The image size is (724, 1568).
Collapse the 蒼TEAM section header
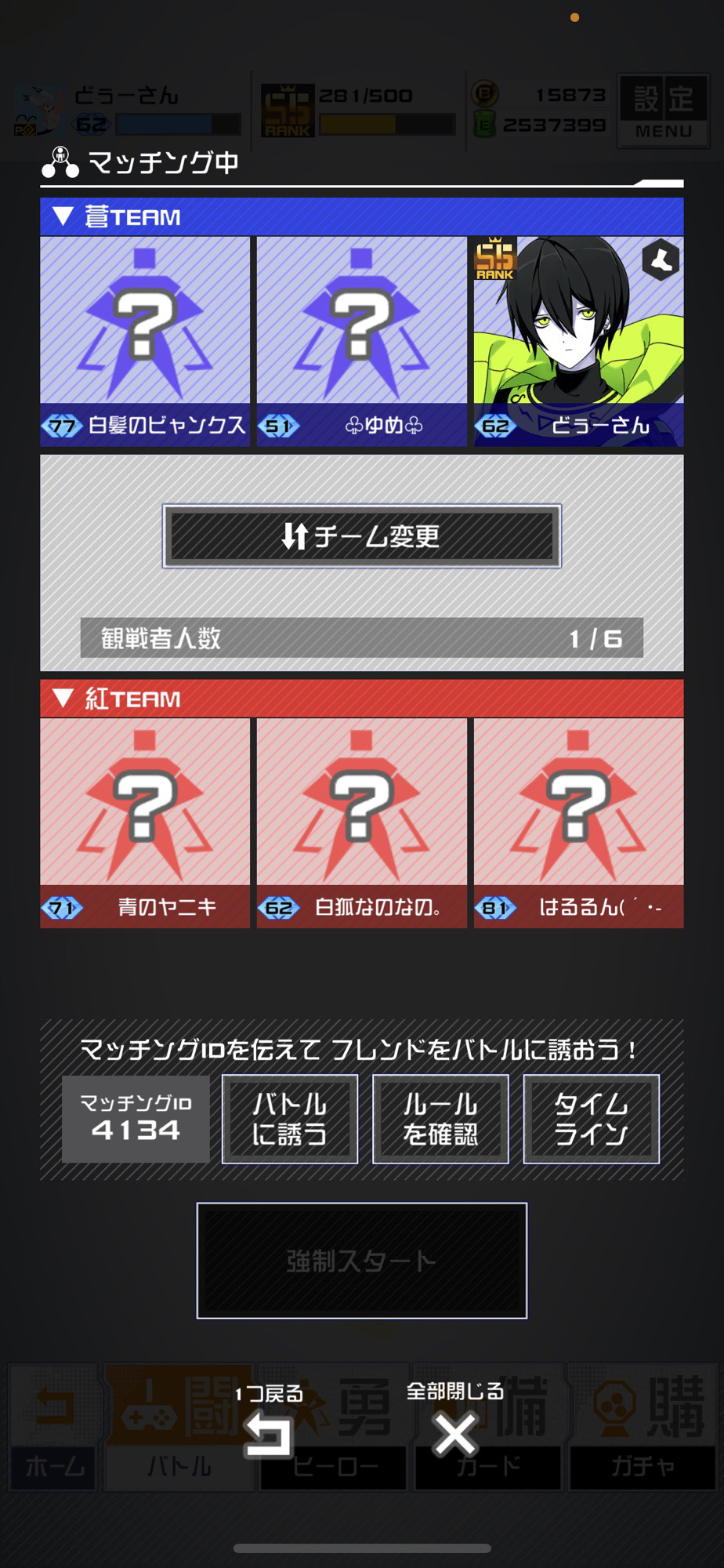361,216
